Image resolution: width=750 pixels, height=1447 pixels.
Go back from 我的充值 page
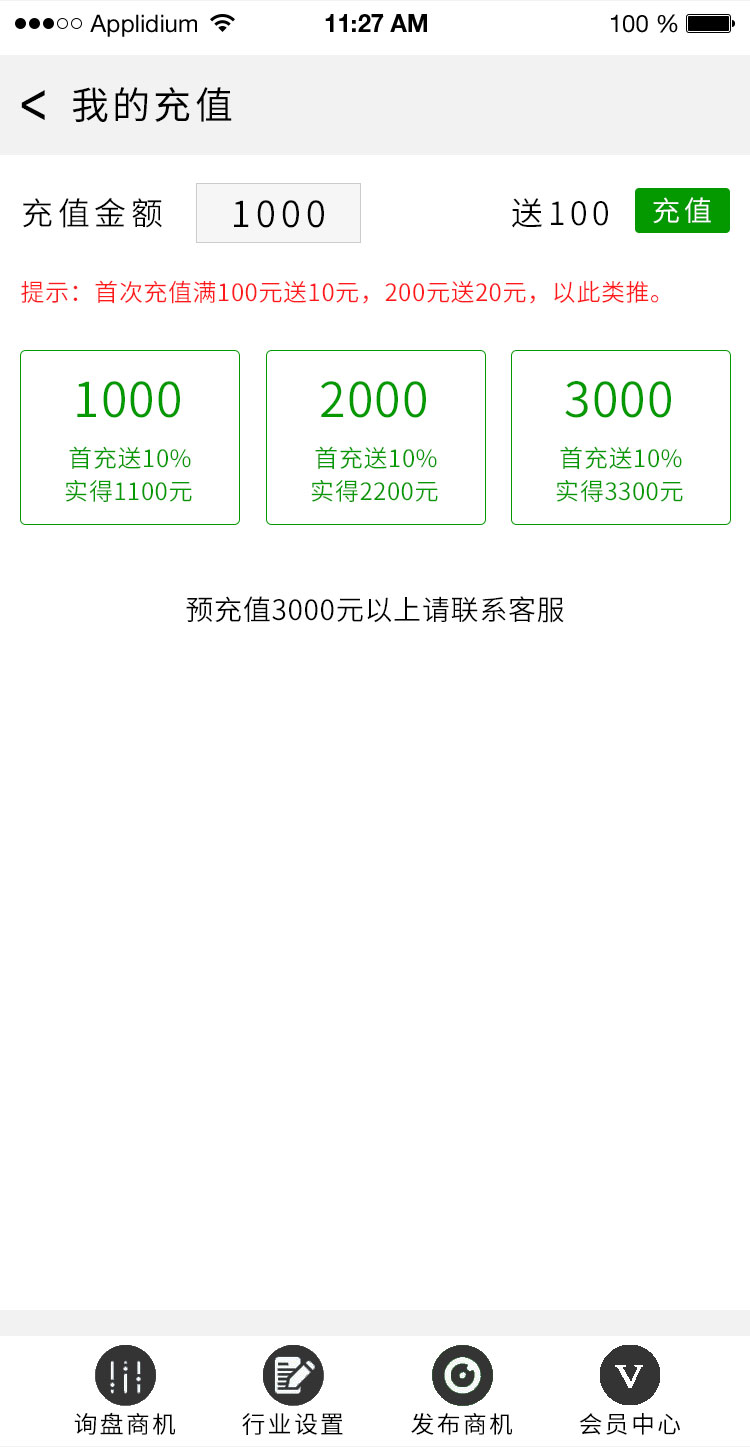click(34, 105)
